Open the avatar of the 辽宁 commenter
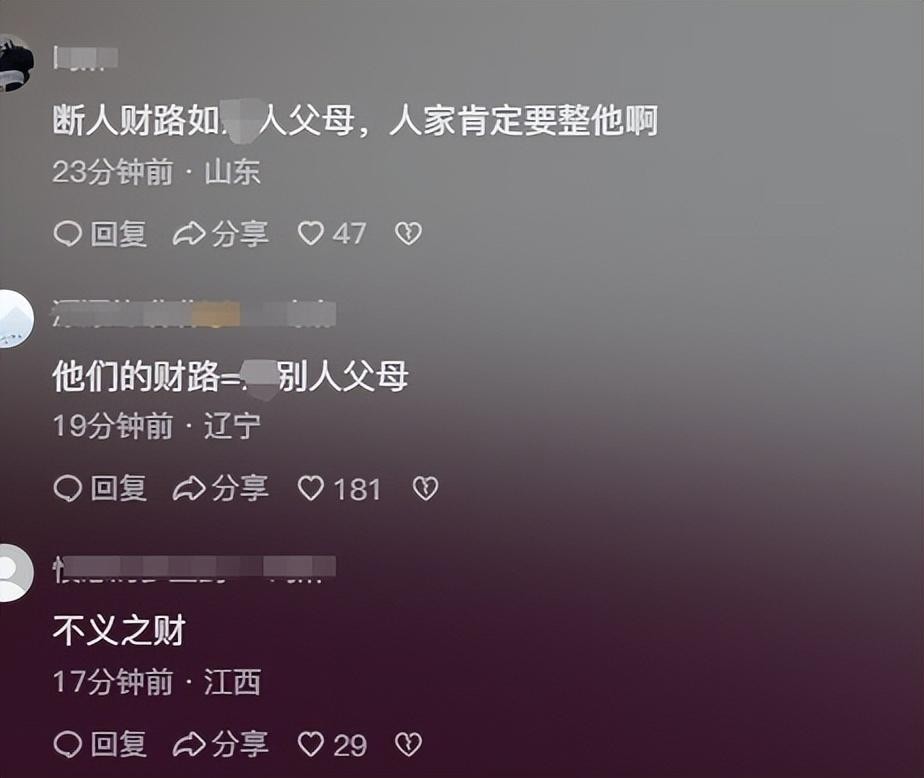This screenshot has width=924, height=778. point(14,318)
